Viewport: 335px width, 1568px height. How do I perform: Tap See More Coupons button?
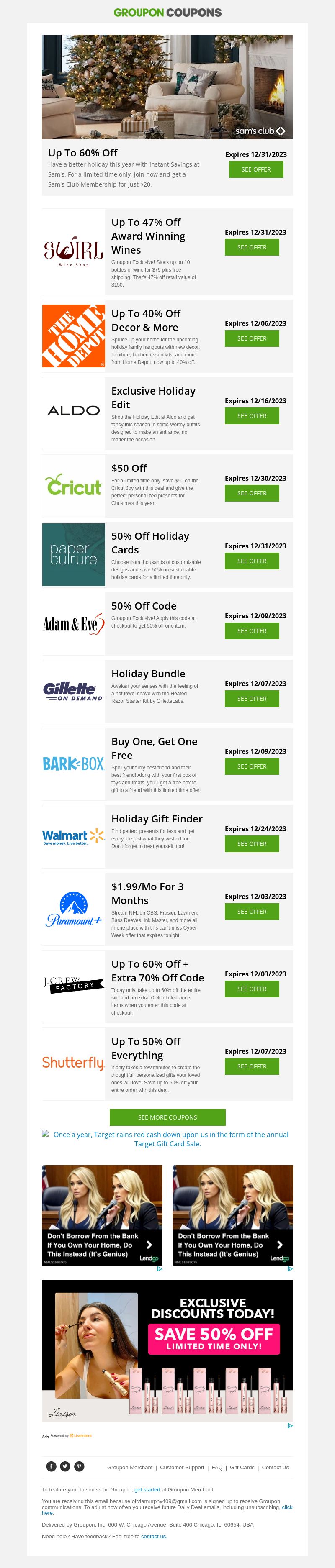pyautogui.click(x=167, y=1117)
